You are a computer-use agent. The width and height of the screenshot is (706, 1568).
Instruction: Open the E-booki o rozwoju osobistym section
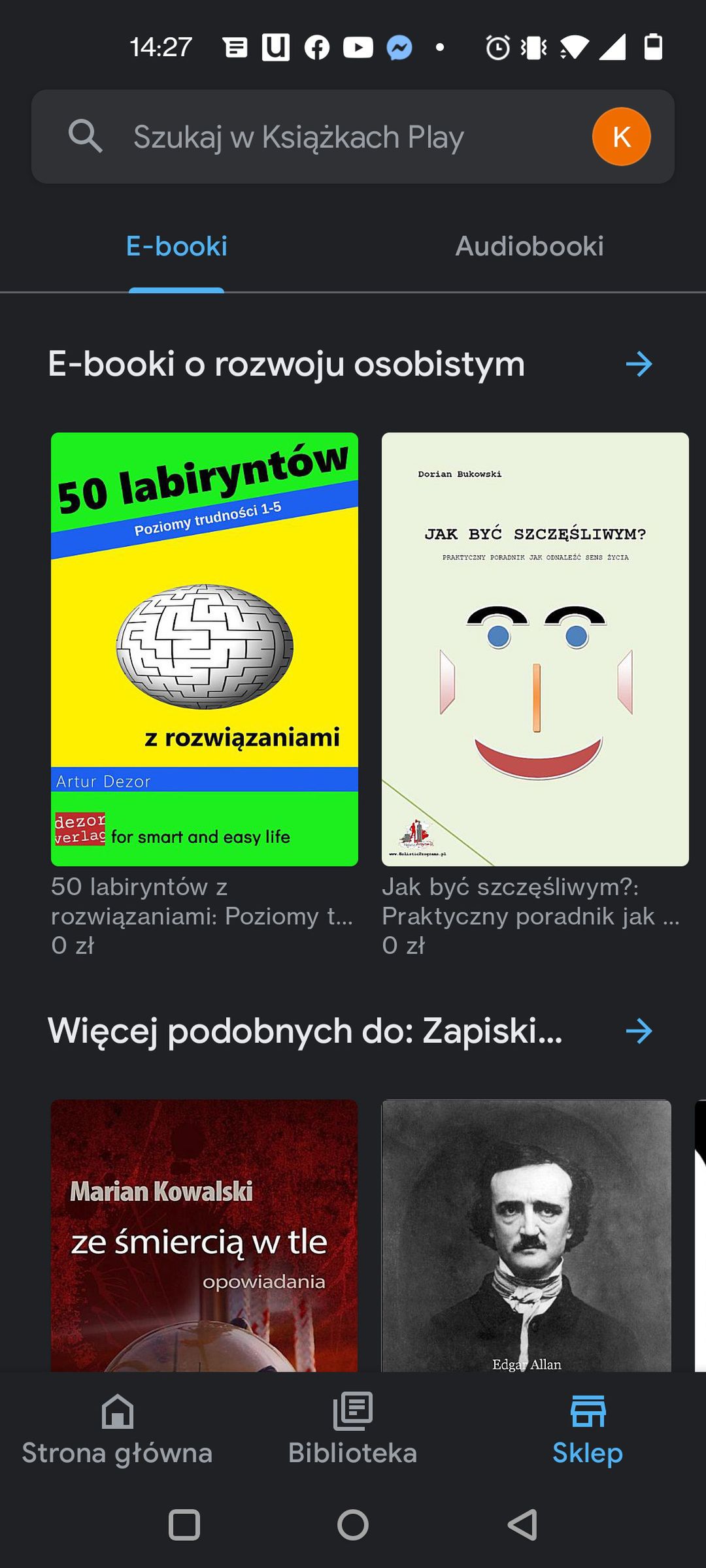tap(286, 364)
